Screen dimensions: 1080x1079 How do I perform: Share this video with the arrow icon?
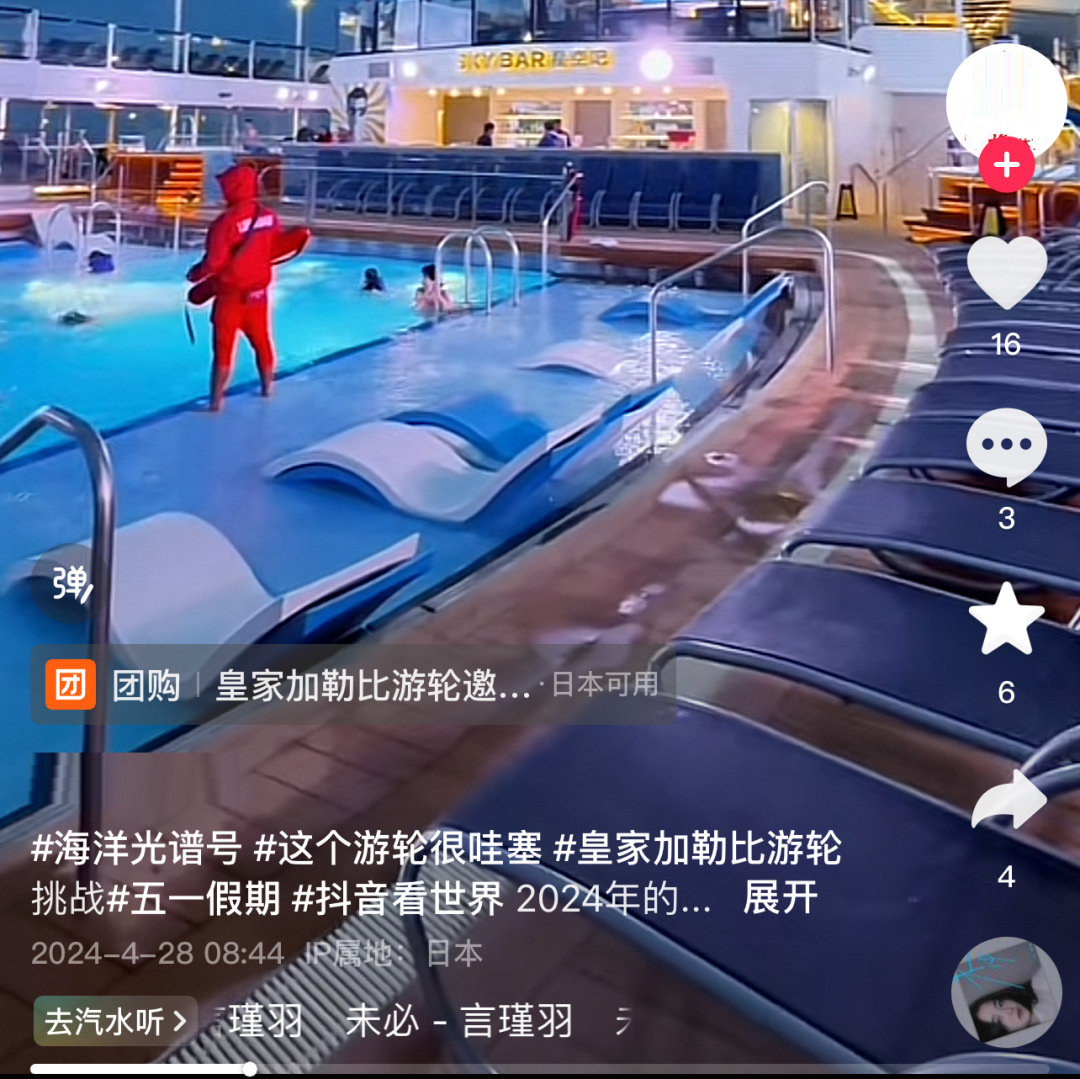pos(1006,800)
